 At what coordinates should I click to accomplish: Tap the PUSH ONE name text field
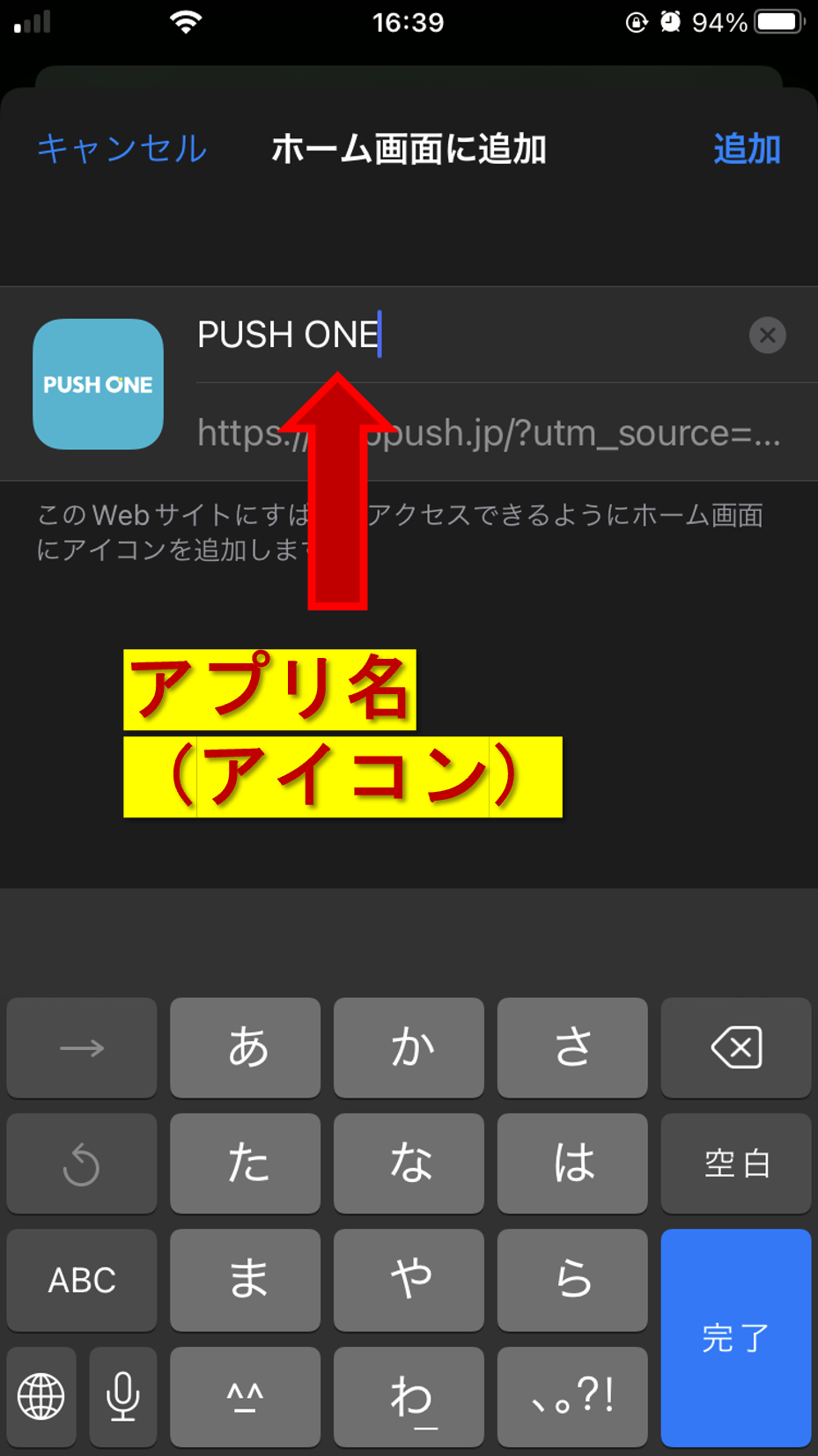(x=467, y=335)
